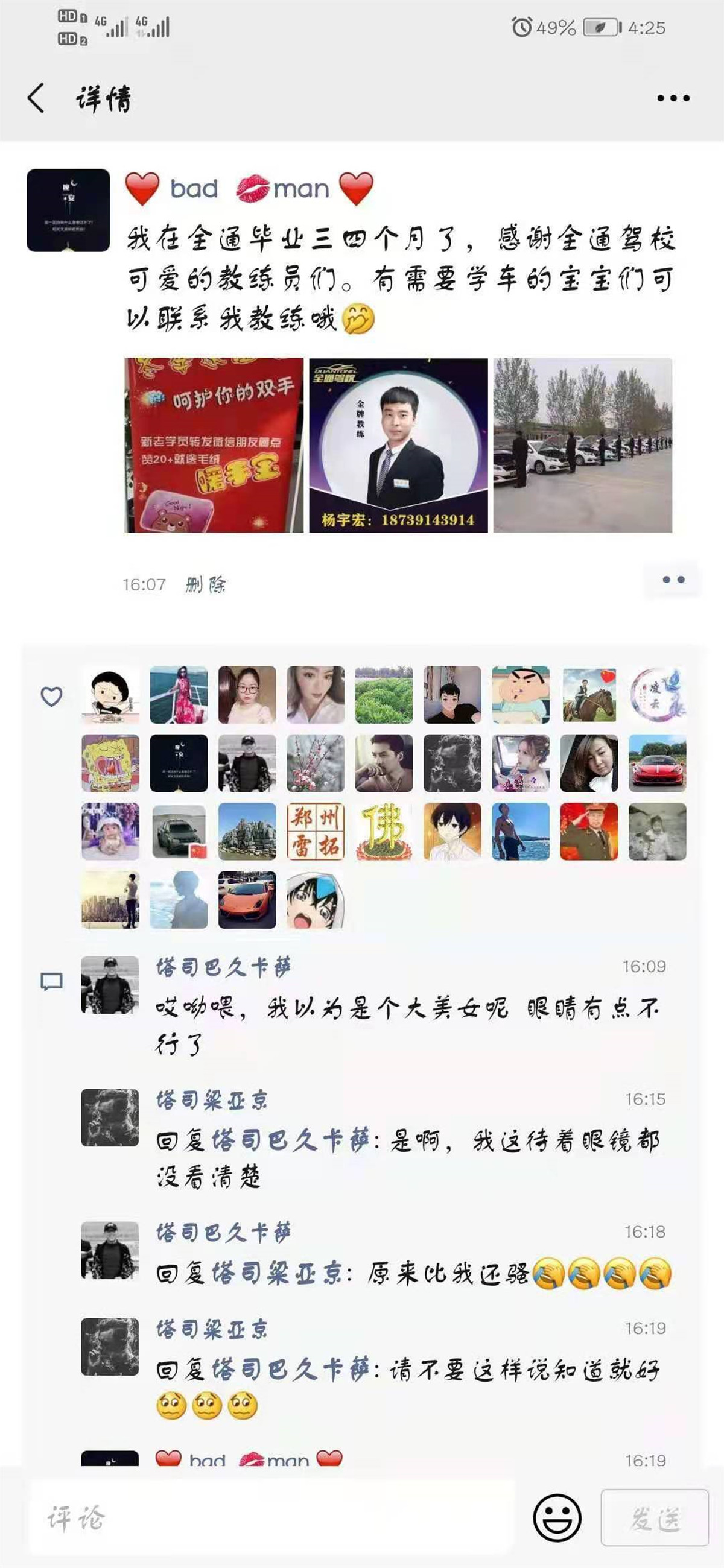View the coach 杨宇宏 photo

click(398, 445)
